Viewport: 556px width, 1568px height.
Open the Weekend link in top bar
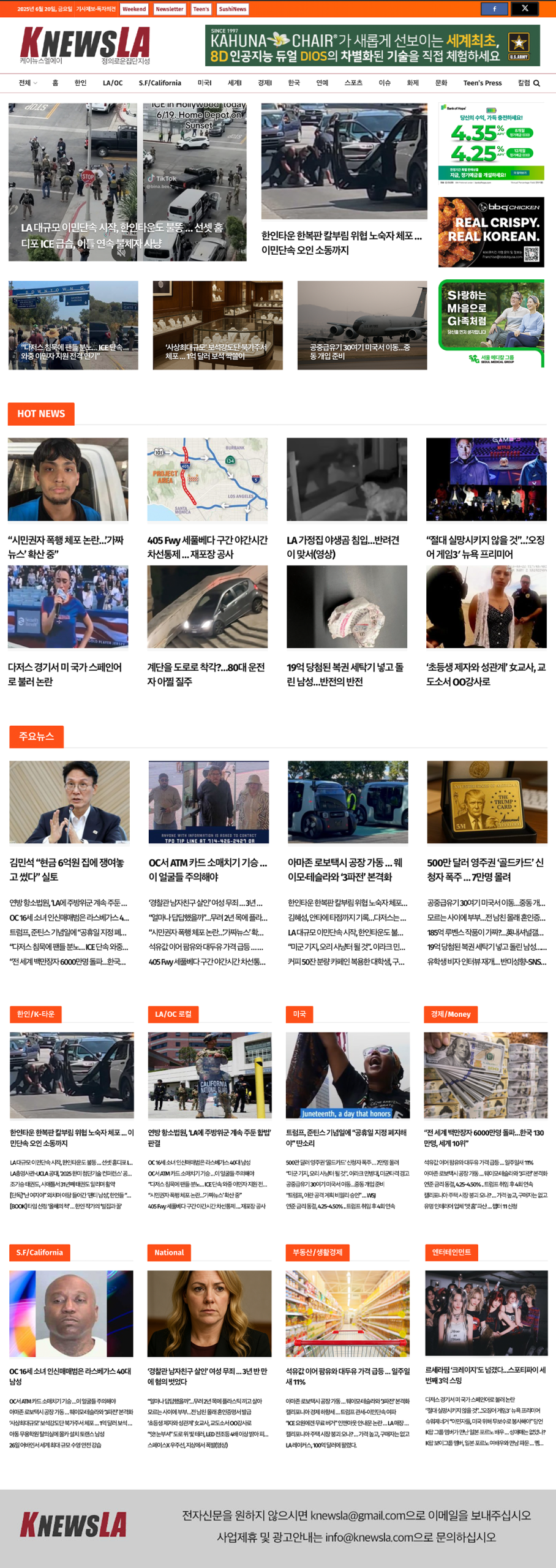[133, 9]
